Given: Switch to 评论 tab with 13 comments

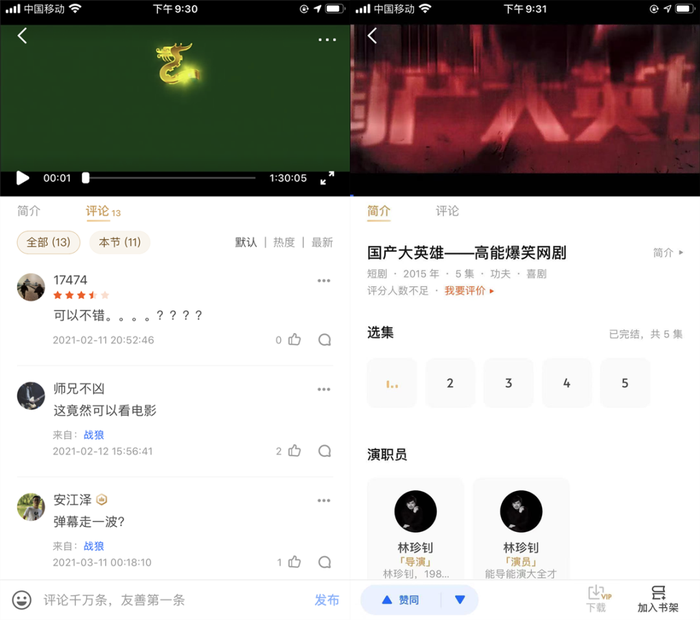Looking at the screenshot, I should (x=102, y=212).
